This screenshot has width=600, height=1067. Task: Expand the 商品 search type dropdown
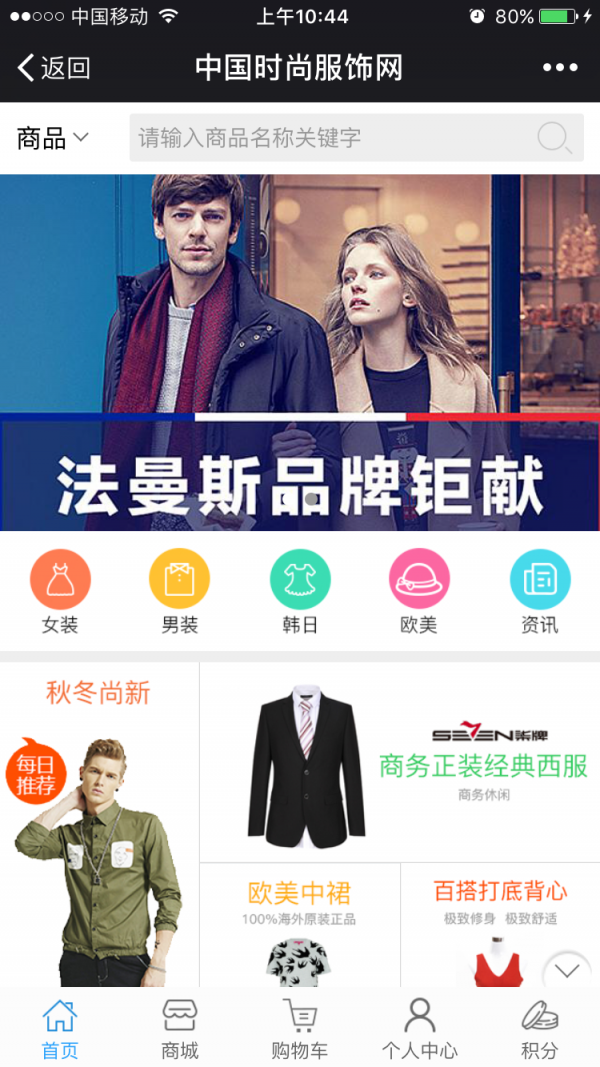click(x=52, y=138)
